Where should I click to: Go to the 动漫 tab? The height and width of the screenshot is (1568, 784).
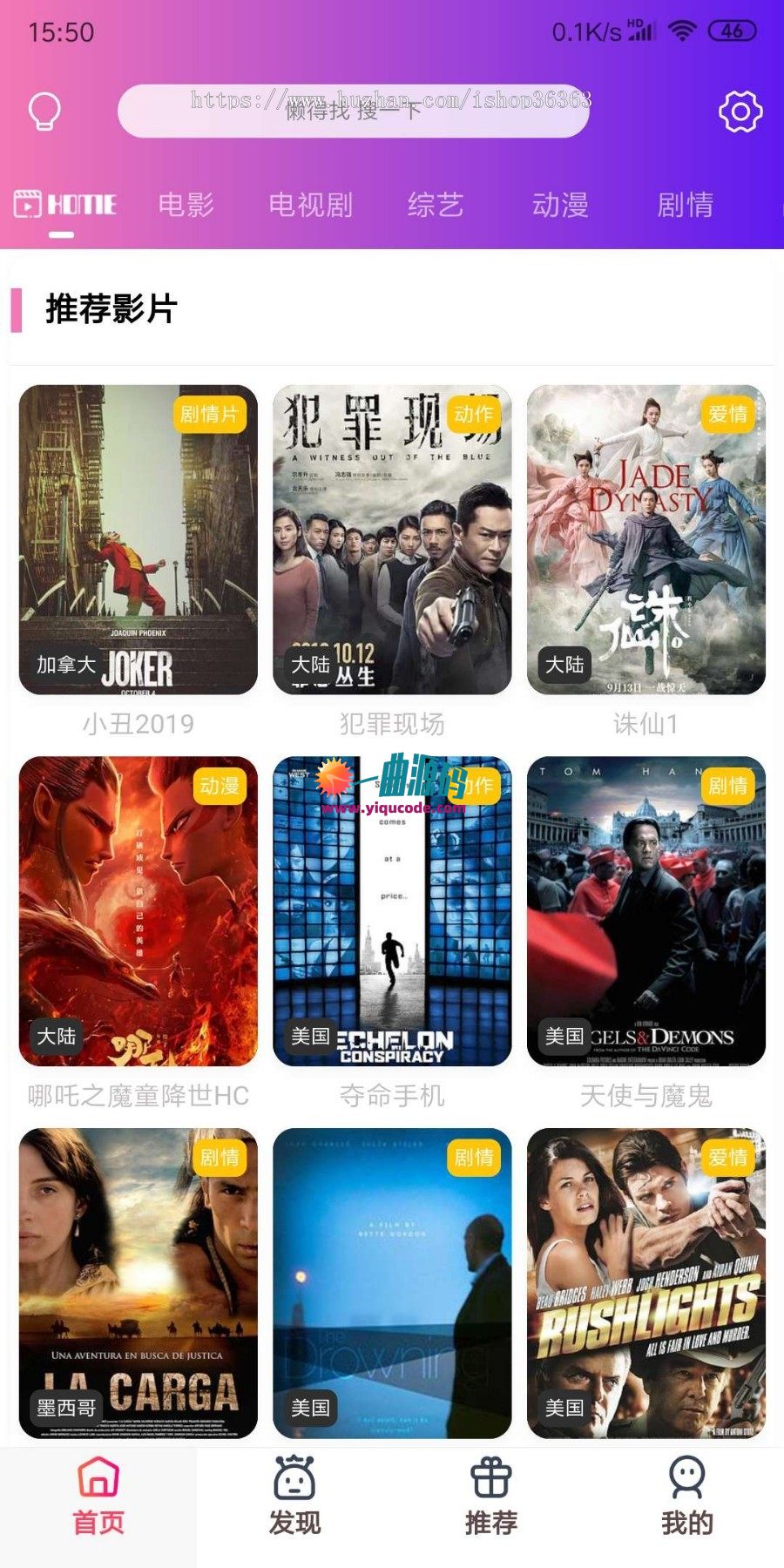point(560,205)
